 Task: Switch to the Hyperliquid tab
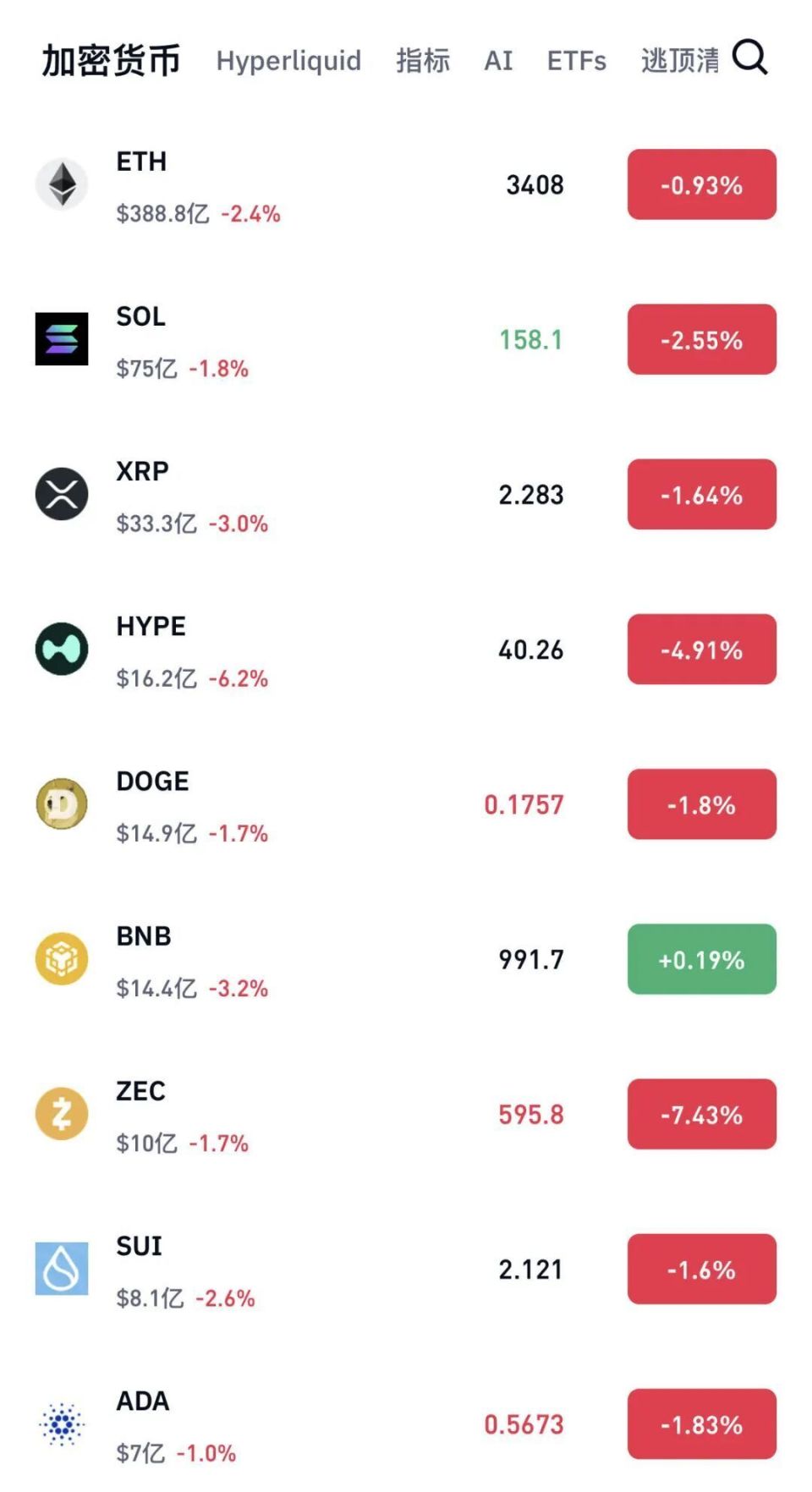(x=288, y=61)
